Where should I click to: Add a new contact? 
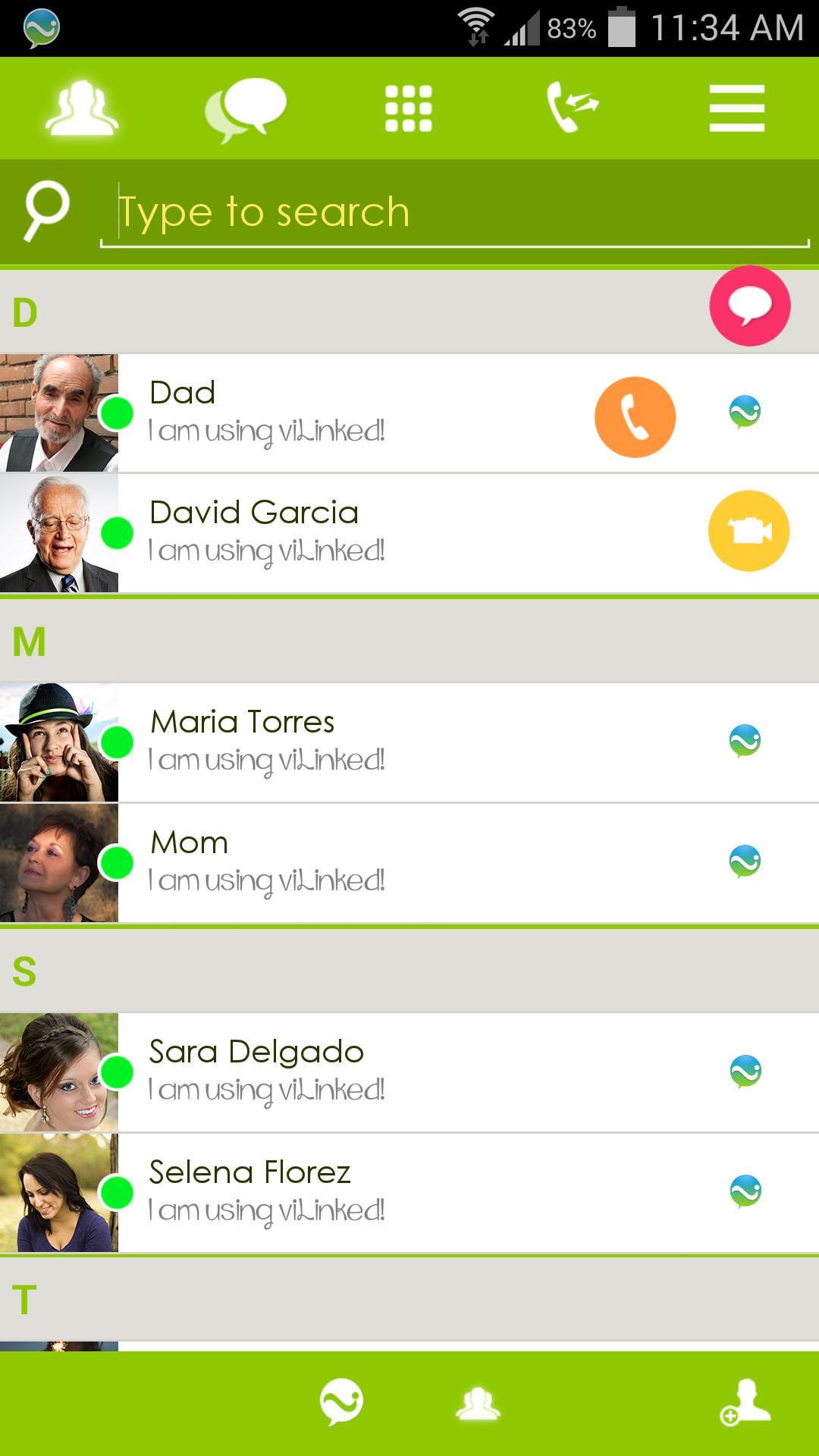coord(745,1403)
